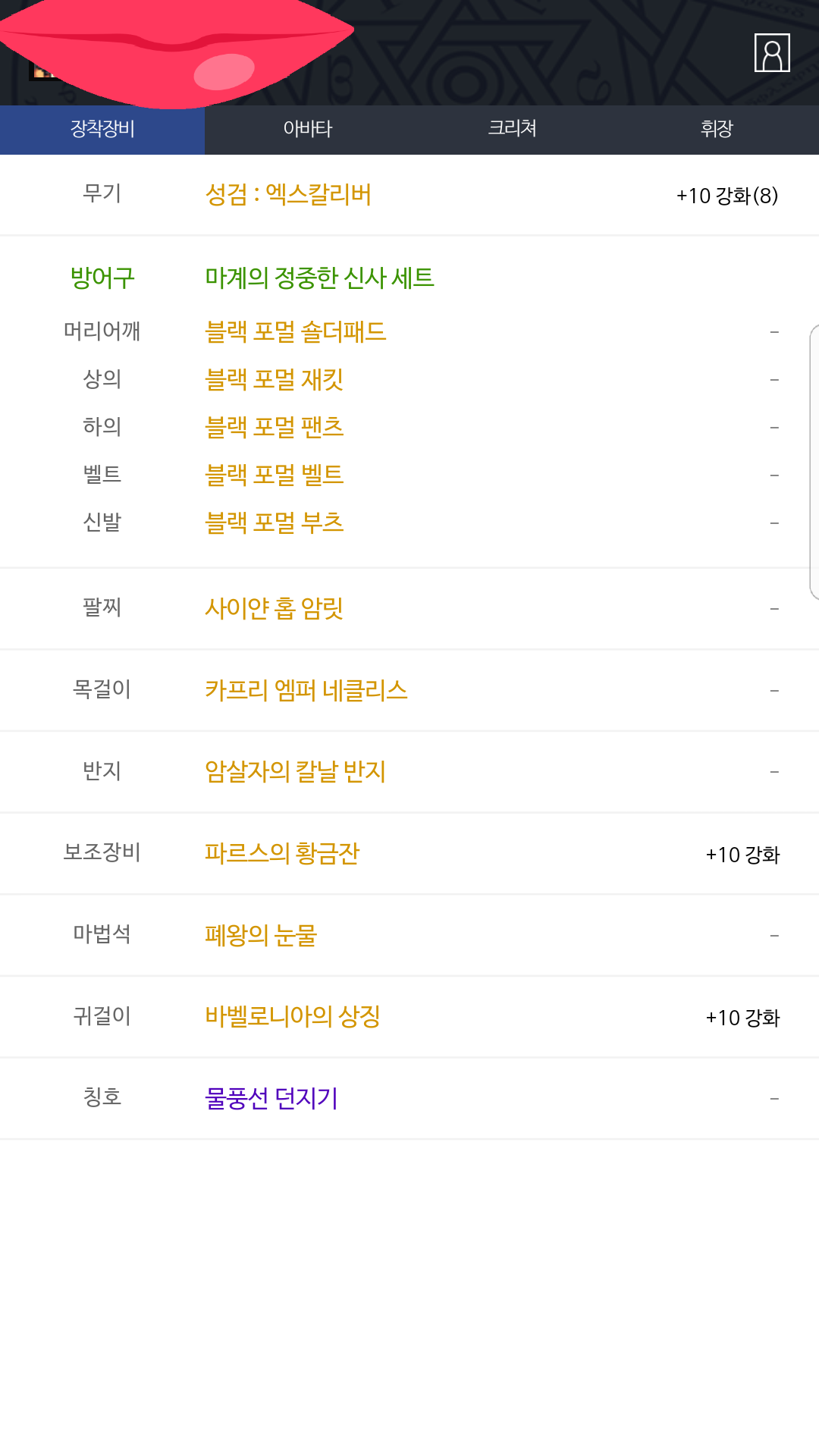The height and width of the screenshot is (1456, 819).
Task: Open earring 바벨로니아의 상징
Action: click(x=293, y=1016)
